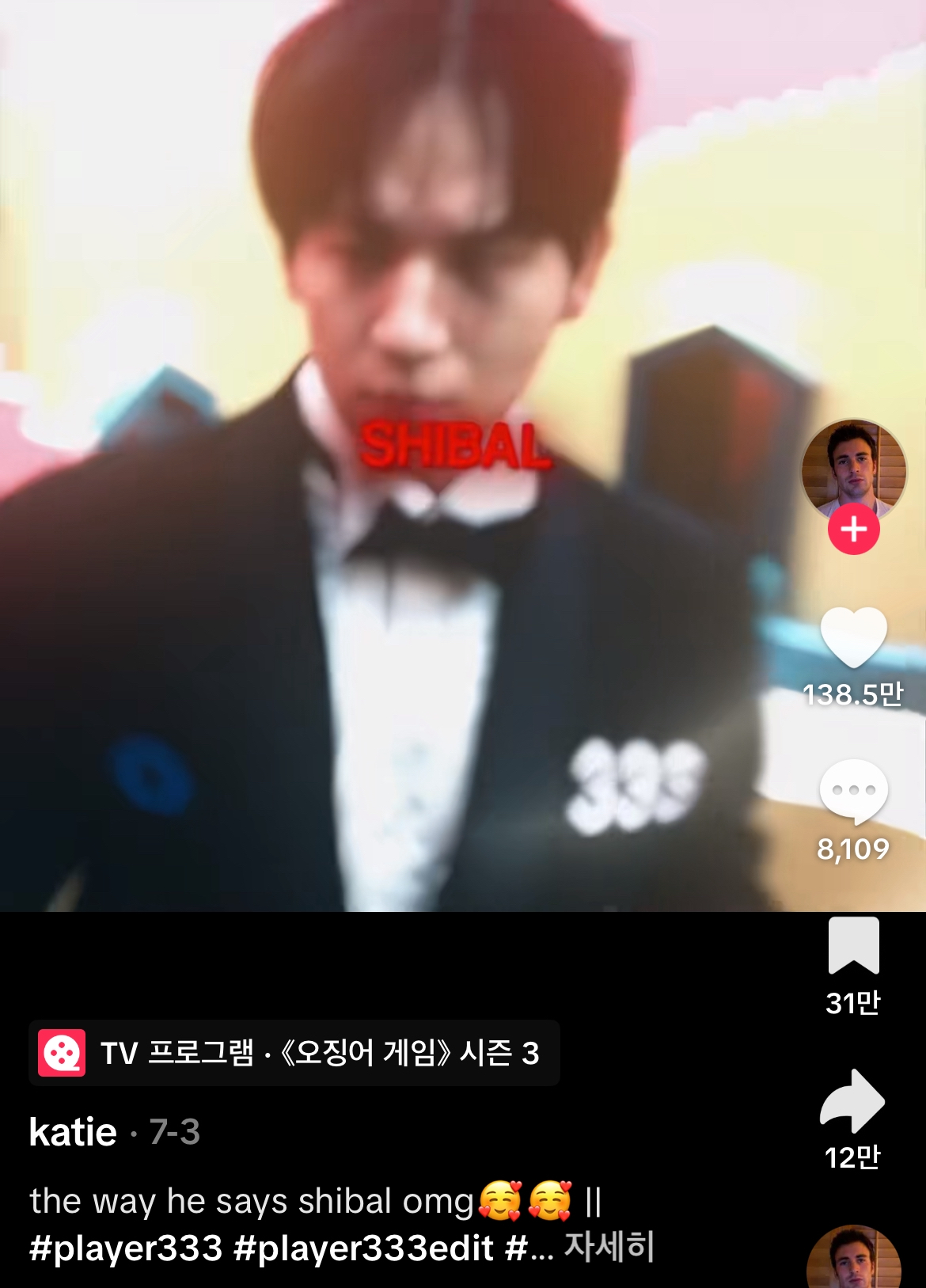Open the #player333 hashtag
This screenshot has height=1288, width=926.
[126, 1248]
